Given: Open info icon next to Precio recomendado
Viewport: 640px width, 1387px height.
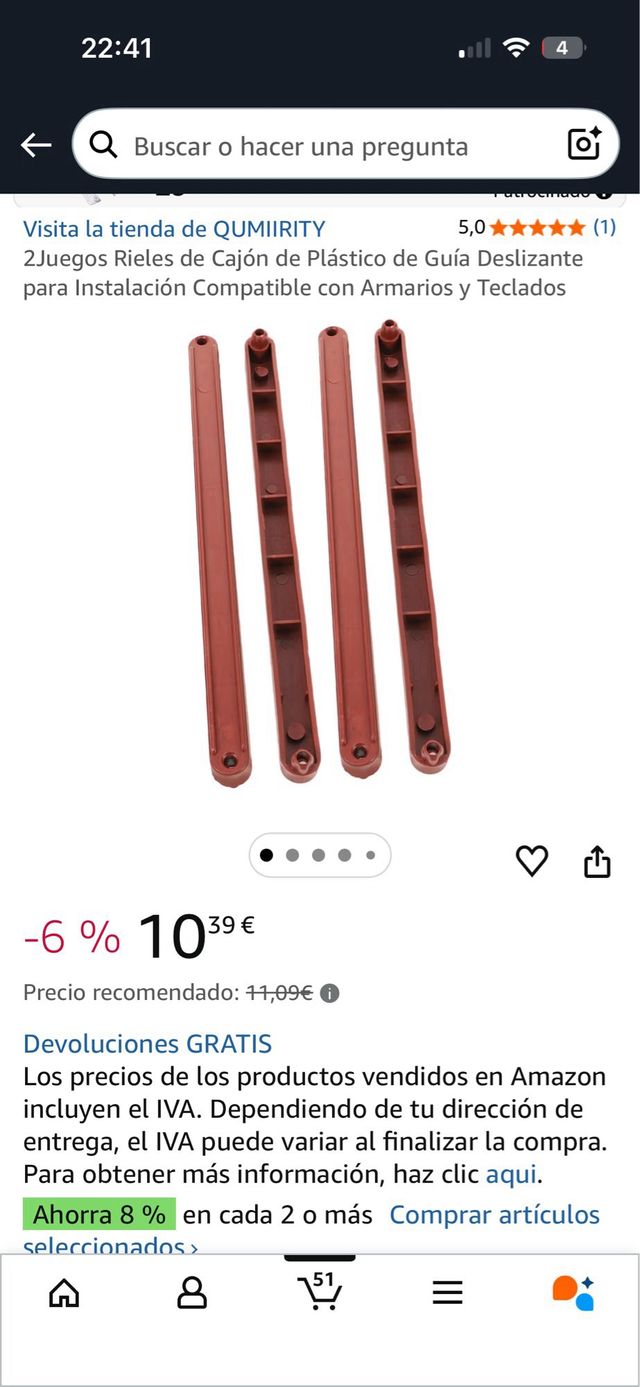Looking at the screenshot, I should click(329, 994).
